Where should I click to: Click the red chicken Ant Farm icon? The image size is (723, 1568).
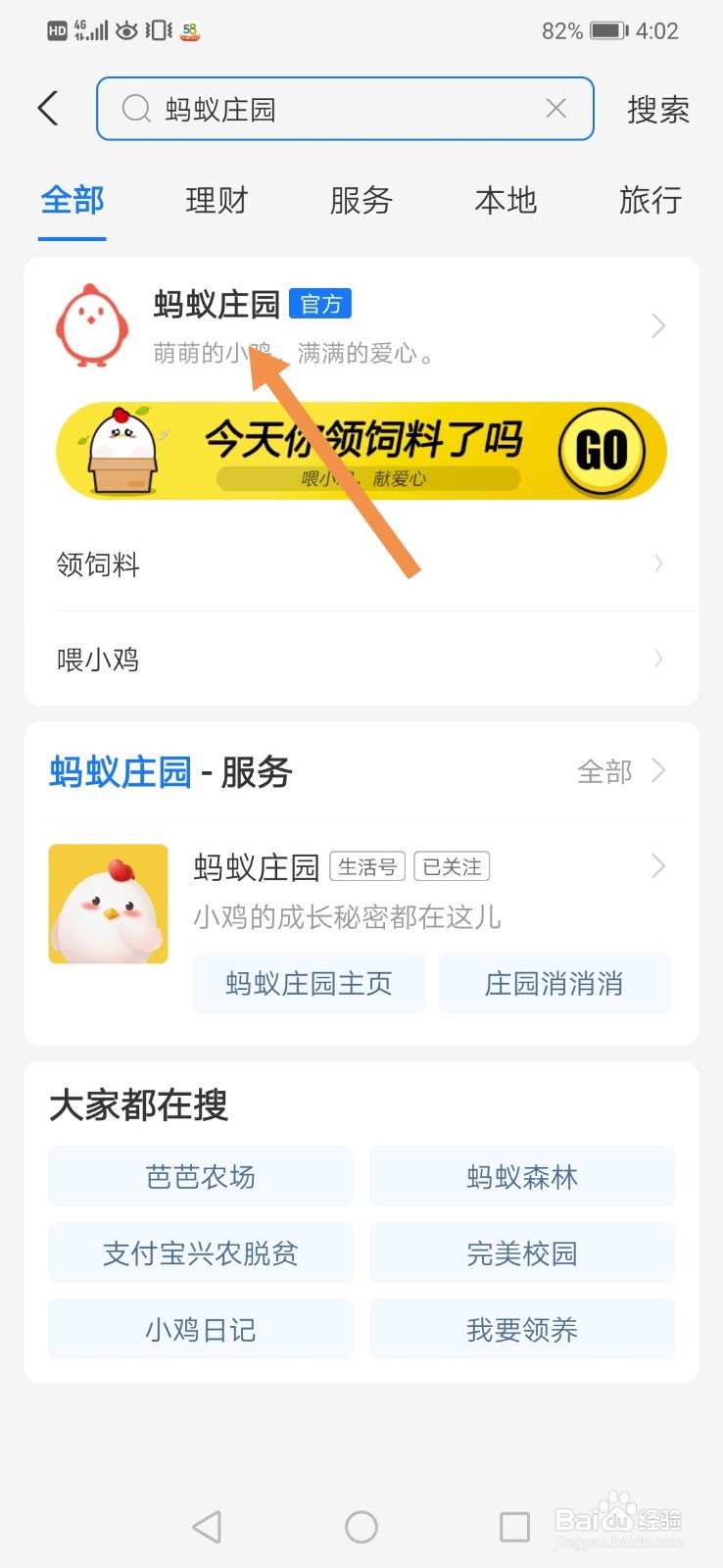click(91, 326)
